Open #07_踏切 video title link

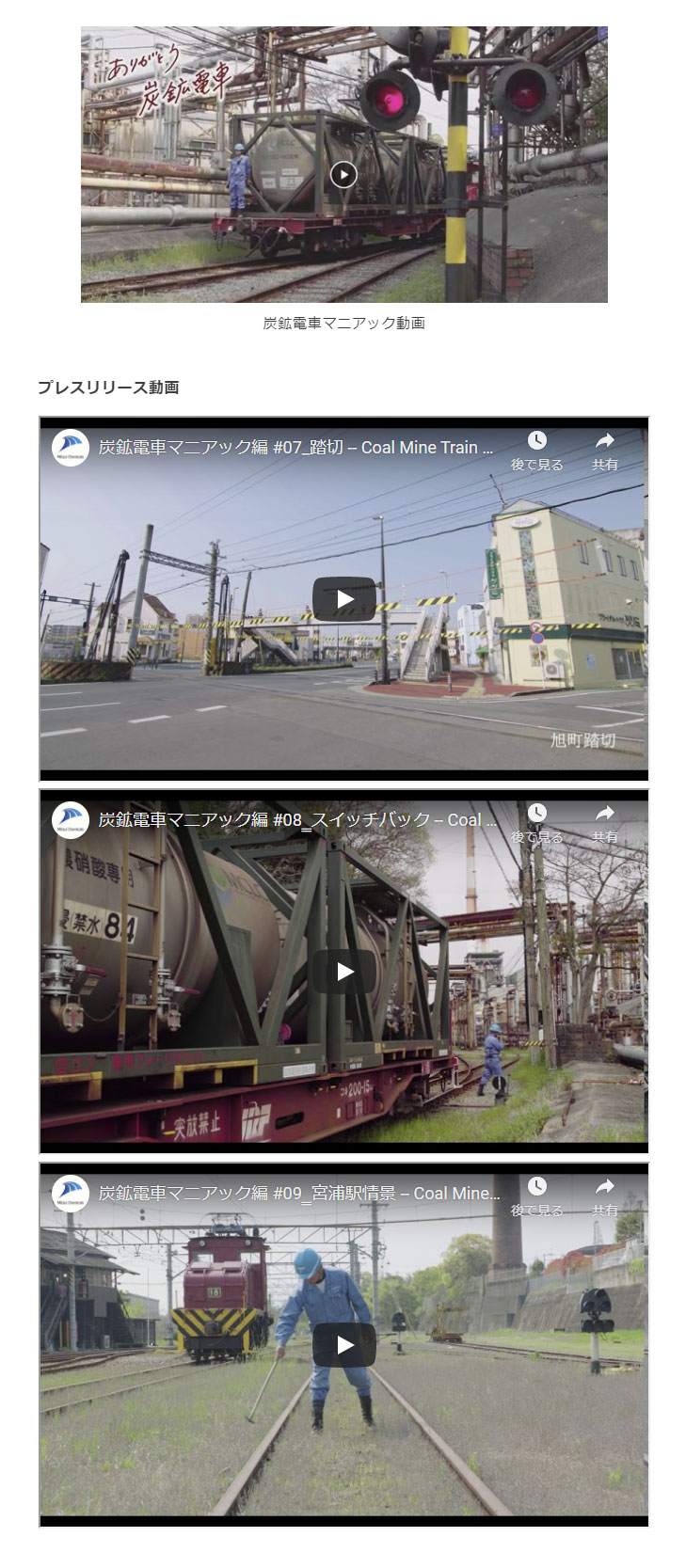(295, 448)
